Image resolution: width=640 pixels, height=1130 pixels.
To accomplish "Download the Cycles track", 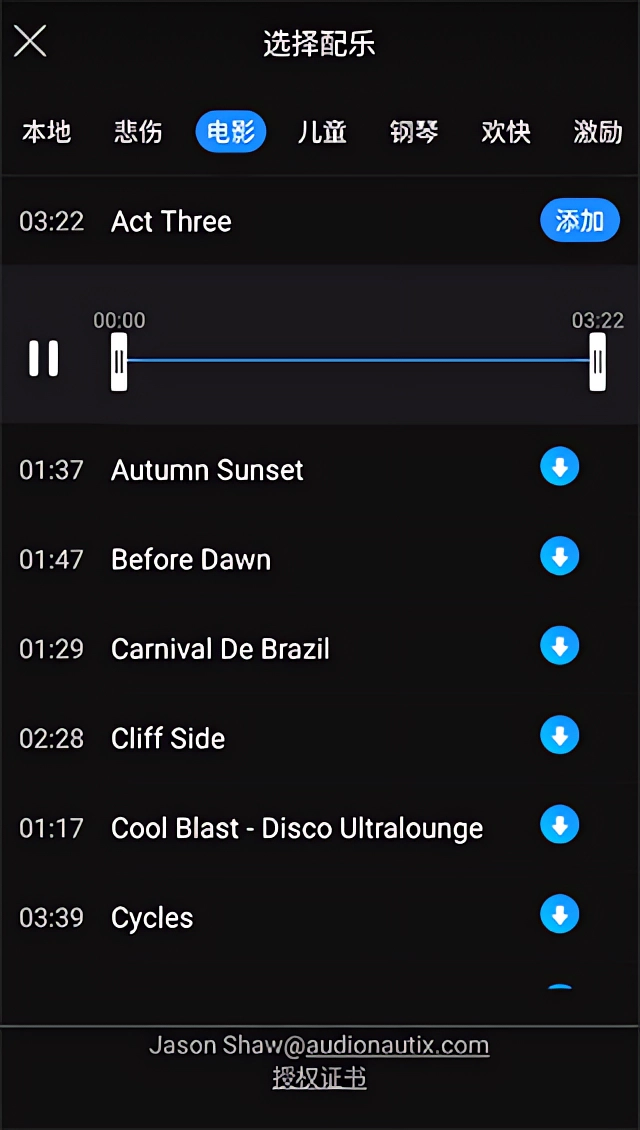I will click(x=559, y=915).
